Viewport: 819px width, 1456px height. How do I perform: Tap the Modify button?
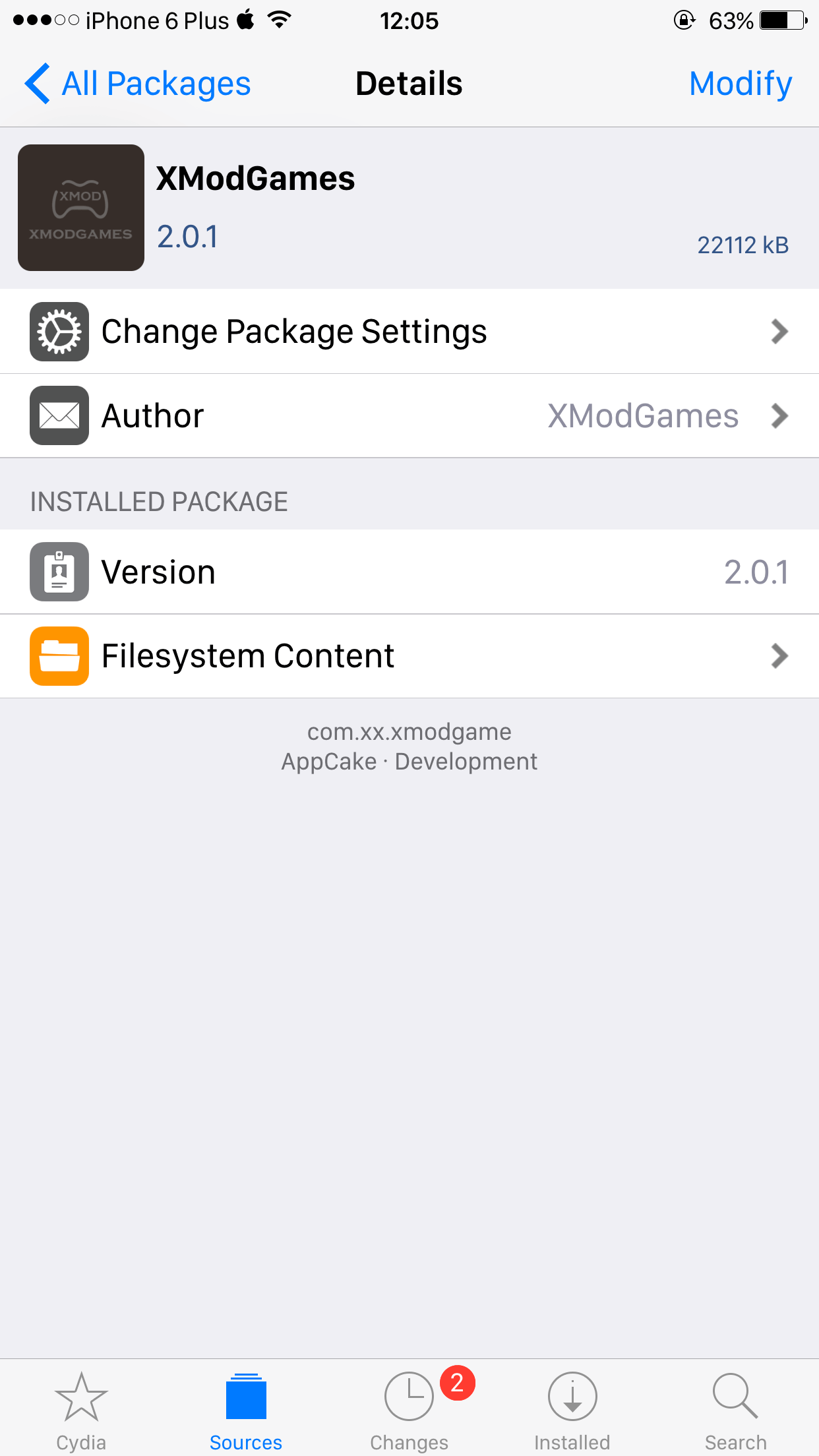pyautogui.click(x=741, y=84)
